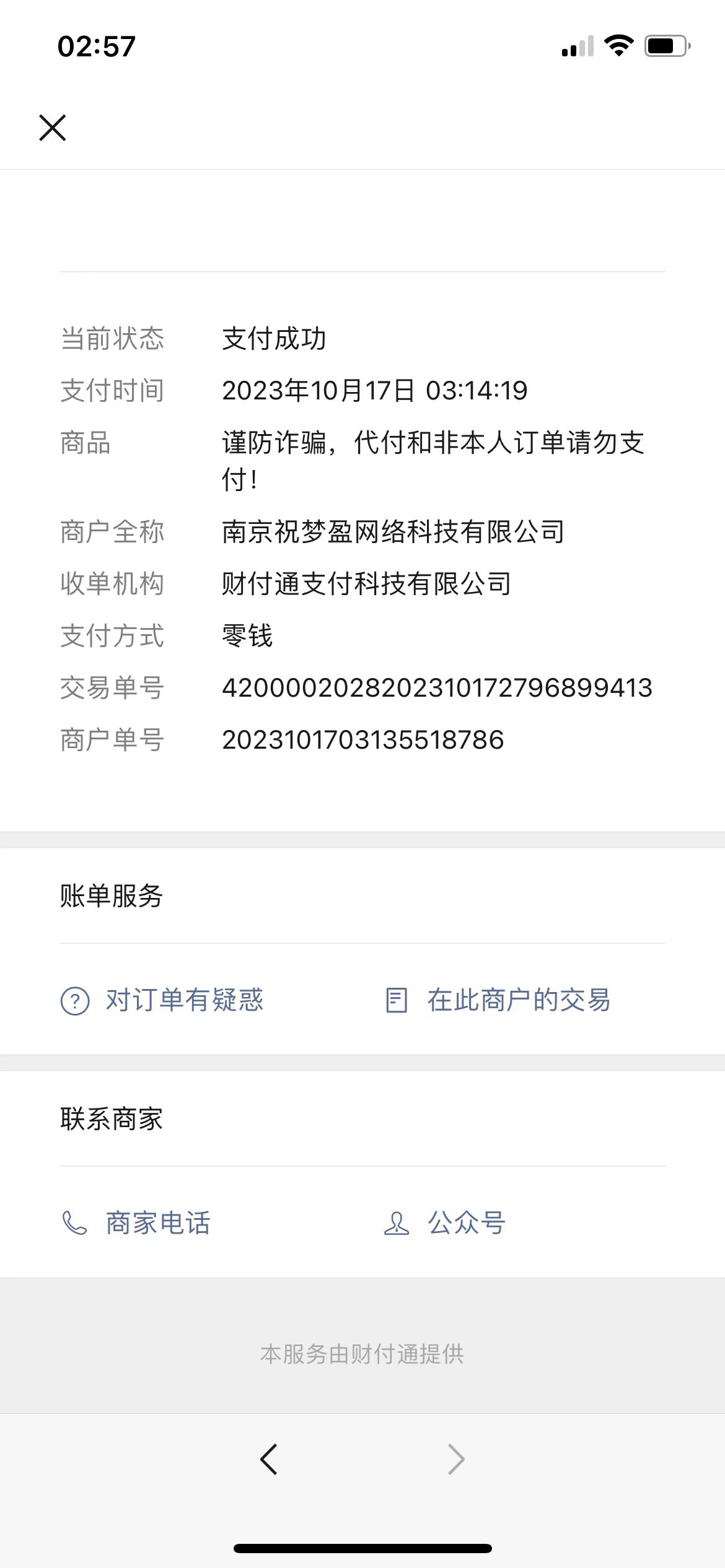The width and height of the screenshot is (725, 1568).
Task: Call the merchant via 商家电话
Action: (x=136, y=1223)
